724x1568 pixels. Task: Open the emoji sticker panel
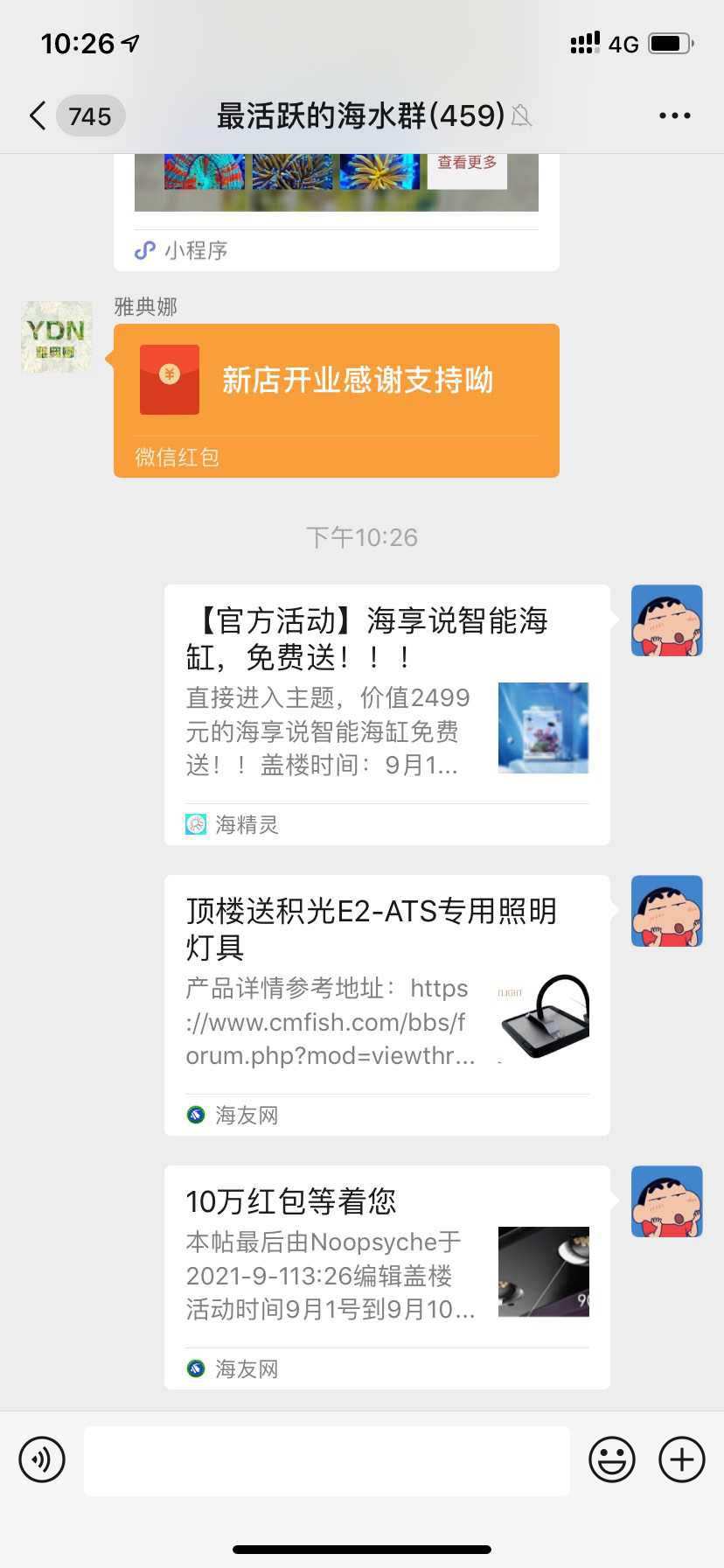(611, 1459)
